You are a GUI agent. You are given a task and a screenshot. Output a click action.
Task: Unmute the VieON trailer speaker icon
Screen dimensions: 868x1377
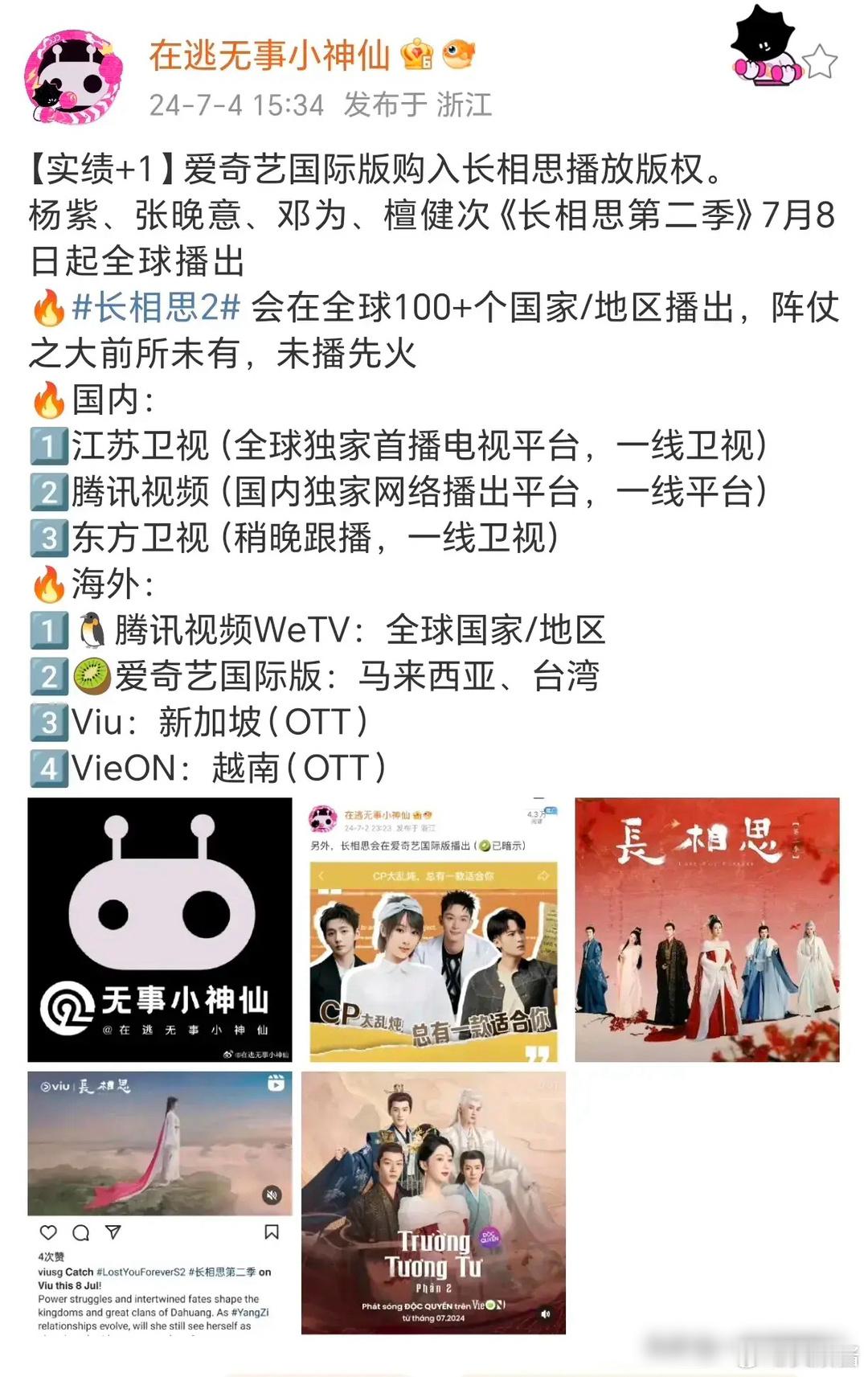point(546,1314)
